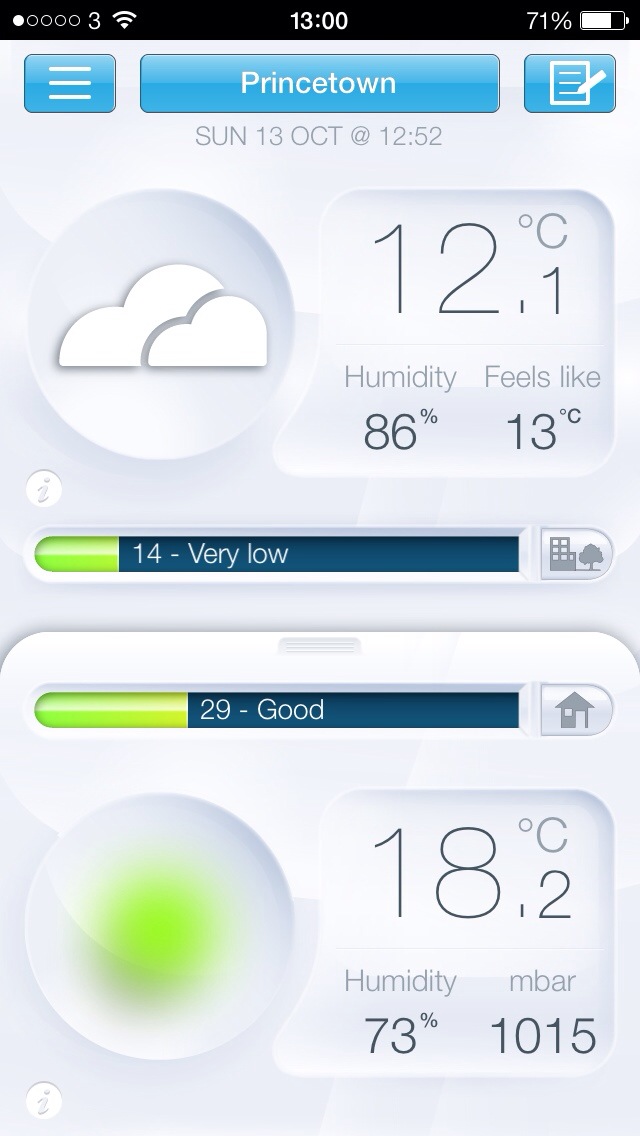Select the Princetown station button
Viewport: 640px width, 1136px height.
(x=319, y=83)
